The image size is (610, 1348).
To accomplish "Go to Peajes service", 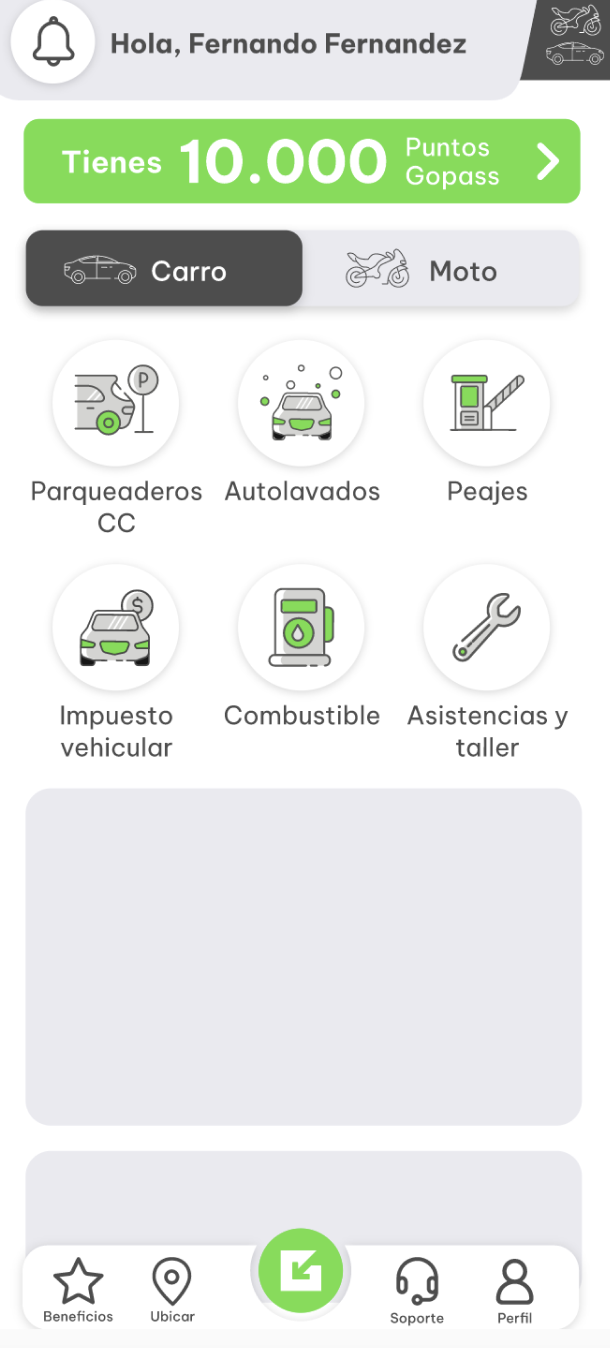I will [x=487, y=403].
